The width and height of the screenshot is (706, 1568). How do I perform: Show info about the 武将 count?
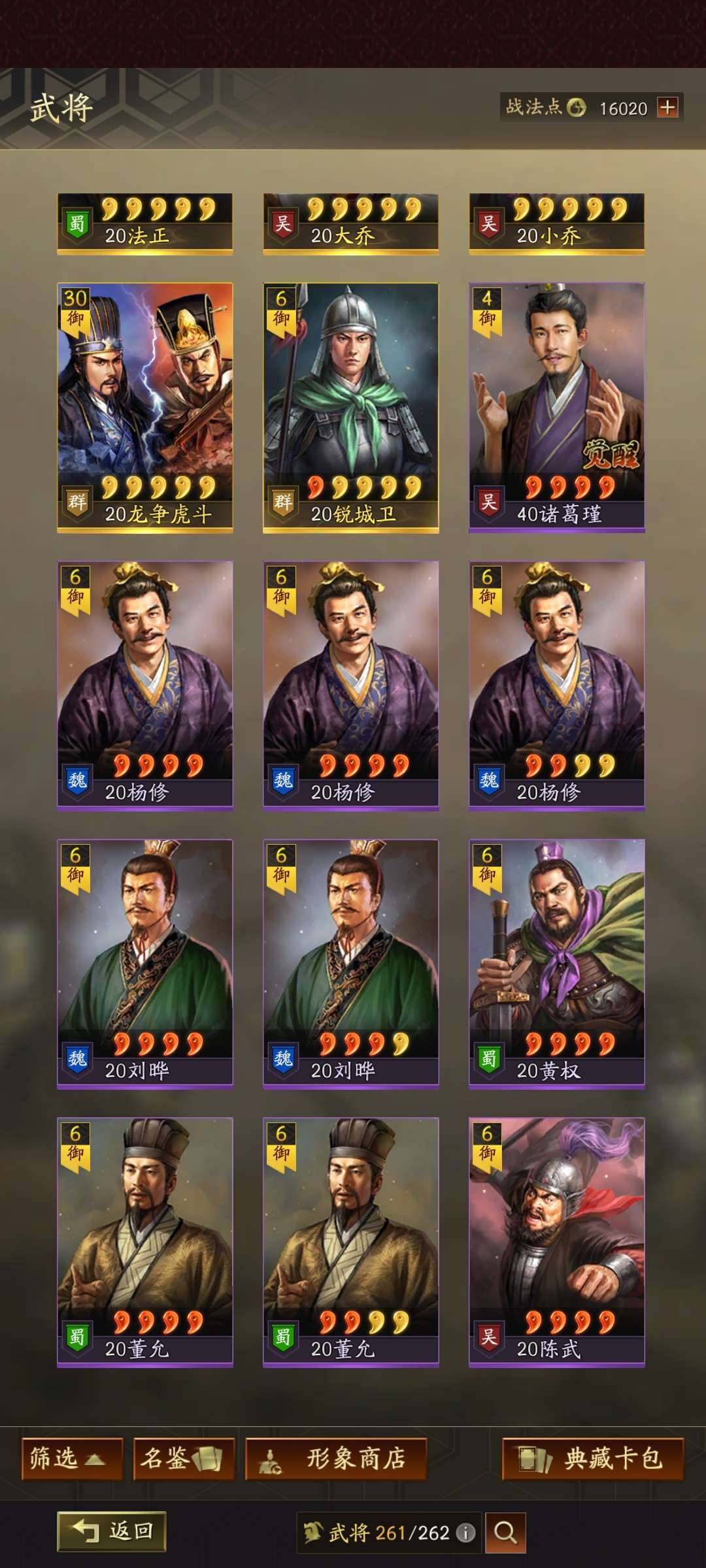pos(465,1533)
